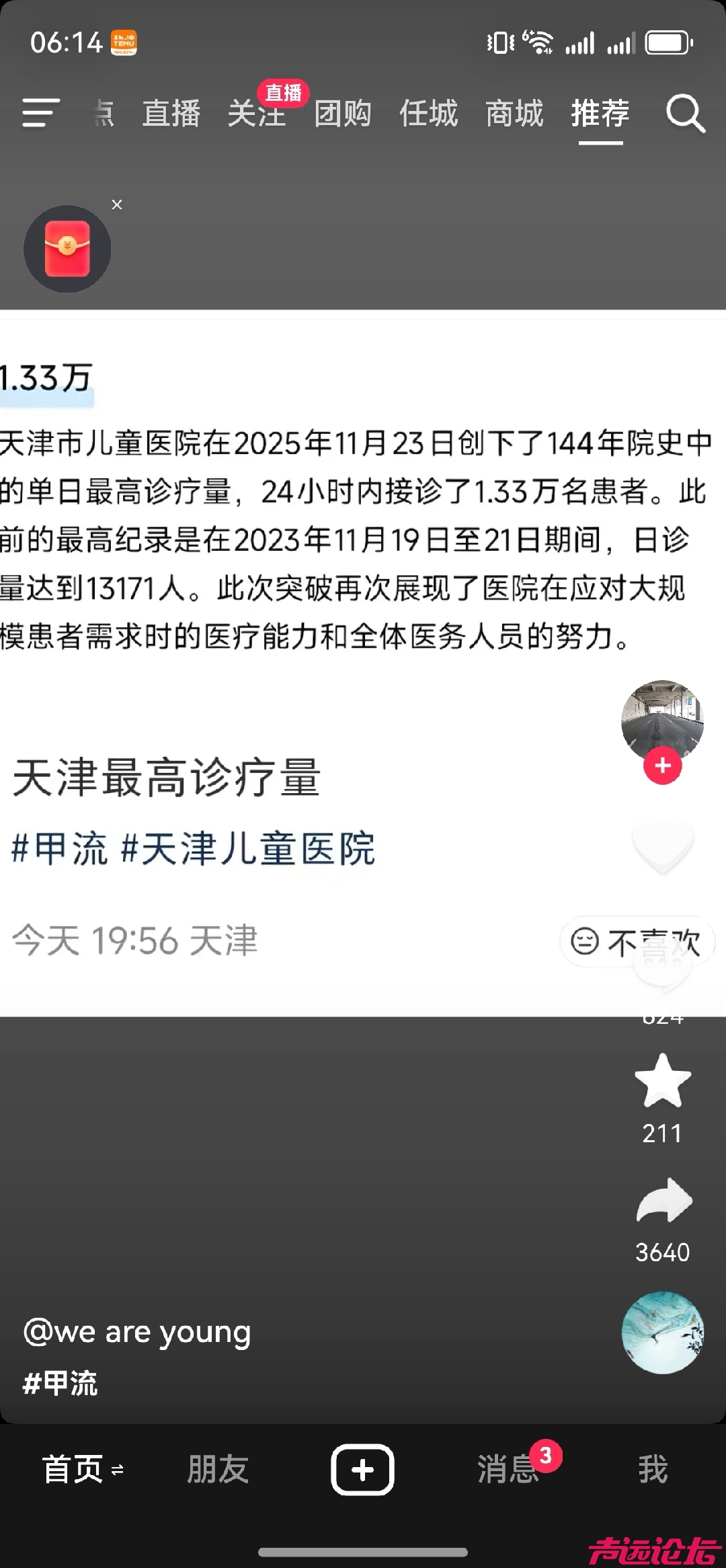Mark video as 不喜欢
This screenshot has width=726, height=1568.
(636, 942)
